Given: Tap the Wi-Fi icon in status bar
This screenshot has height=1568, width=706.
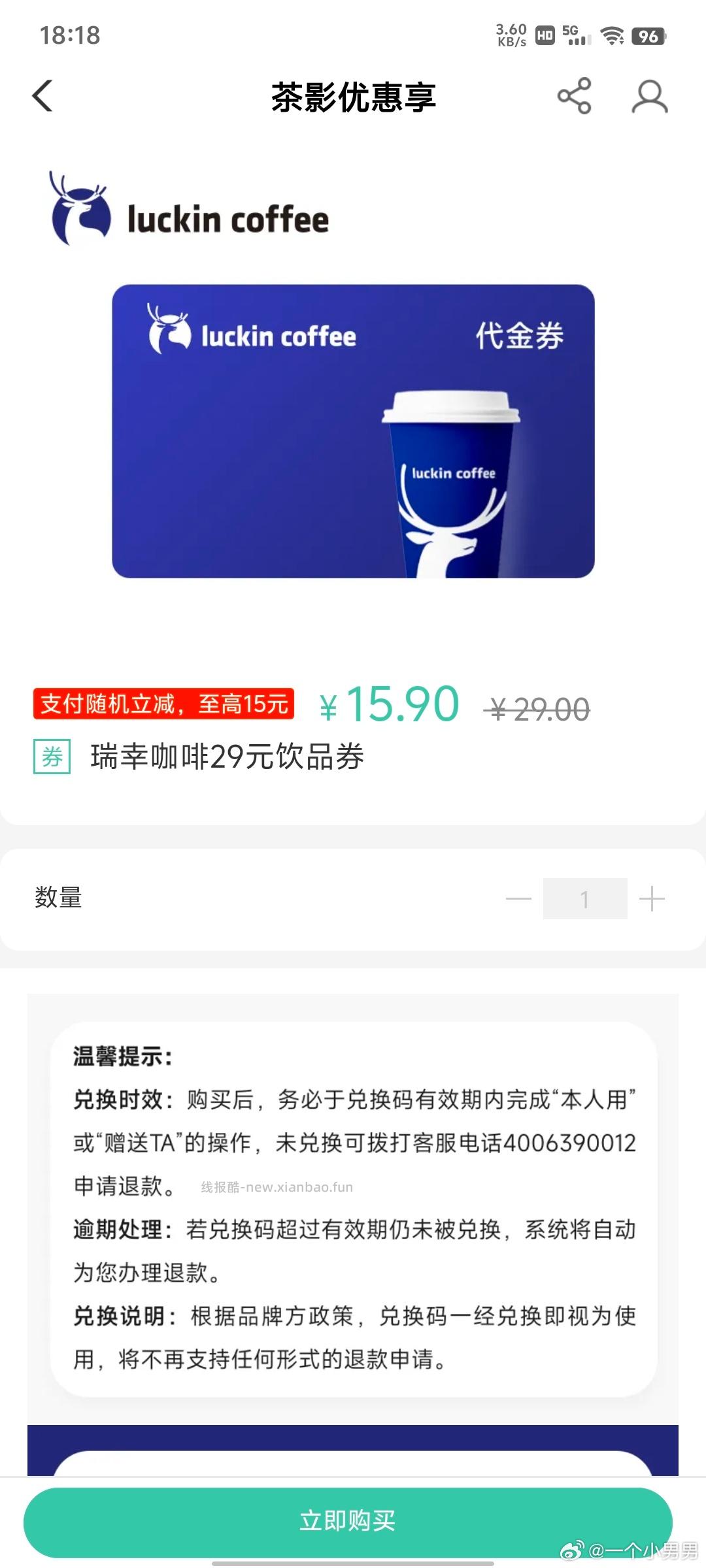Looking at the screenshot, I should click(x=613, y=36).
